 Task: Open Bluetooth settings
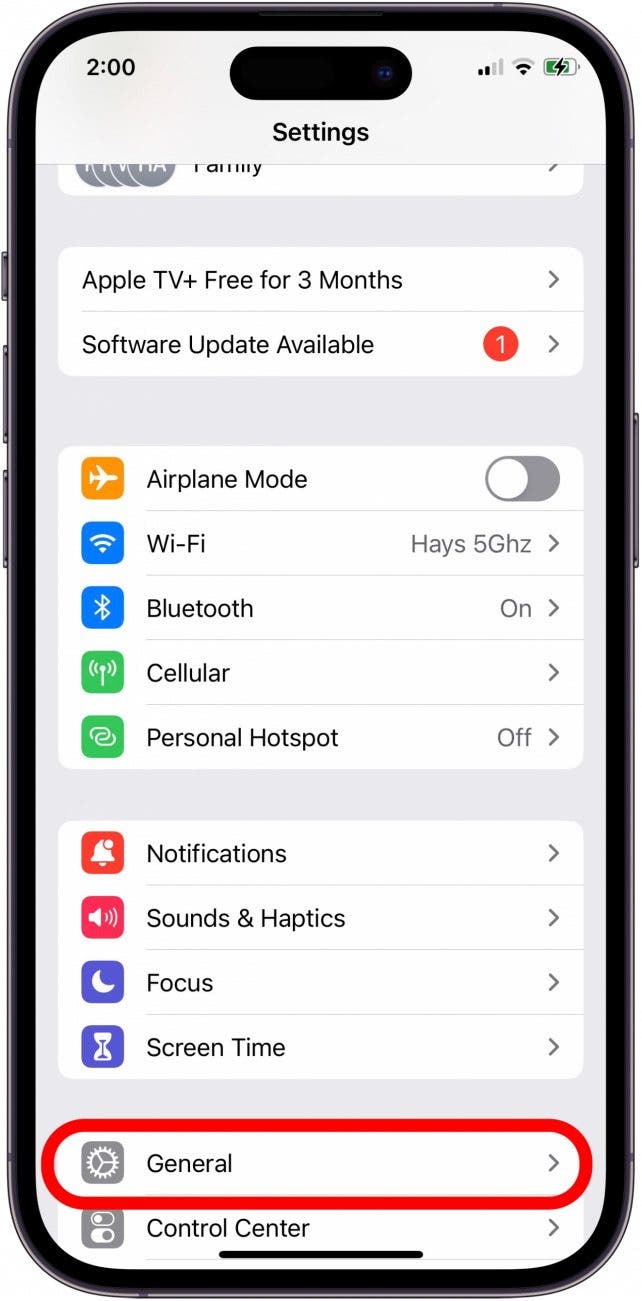[320, 608]
